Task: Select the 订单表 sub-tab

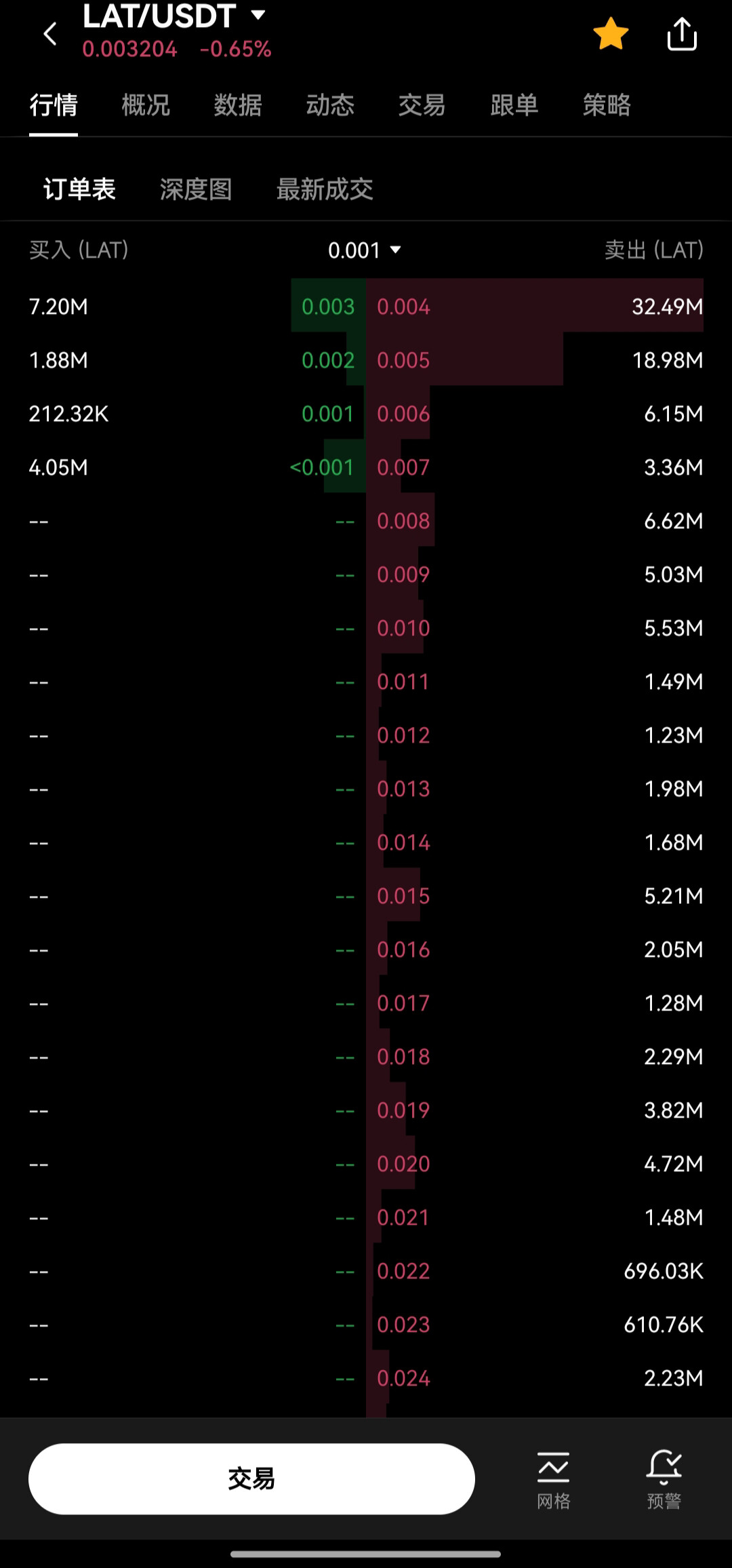Action: [x=79, y=189]
